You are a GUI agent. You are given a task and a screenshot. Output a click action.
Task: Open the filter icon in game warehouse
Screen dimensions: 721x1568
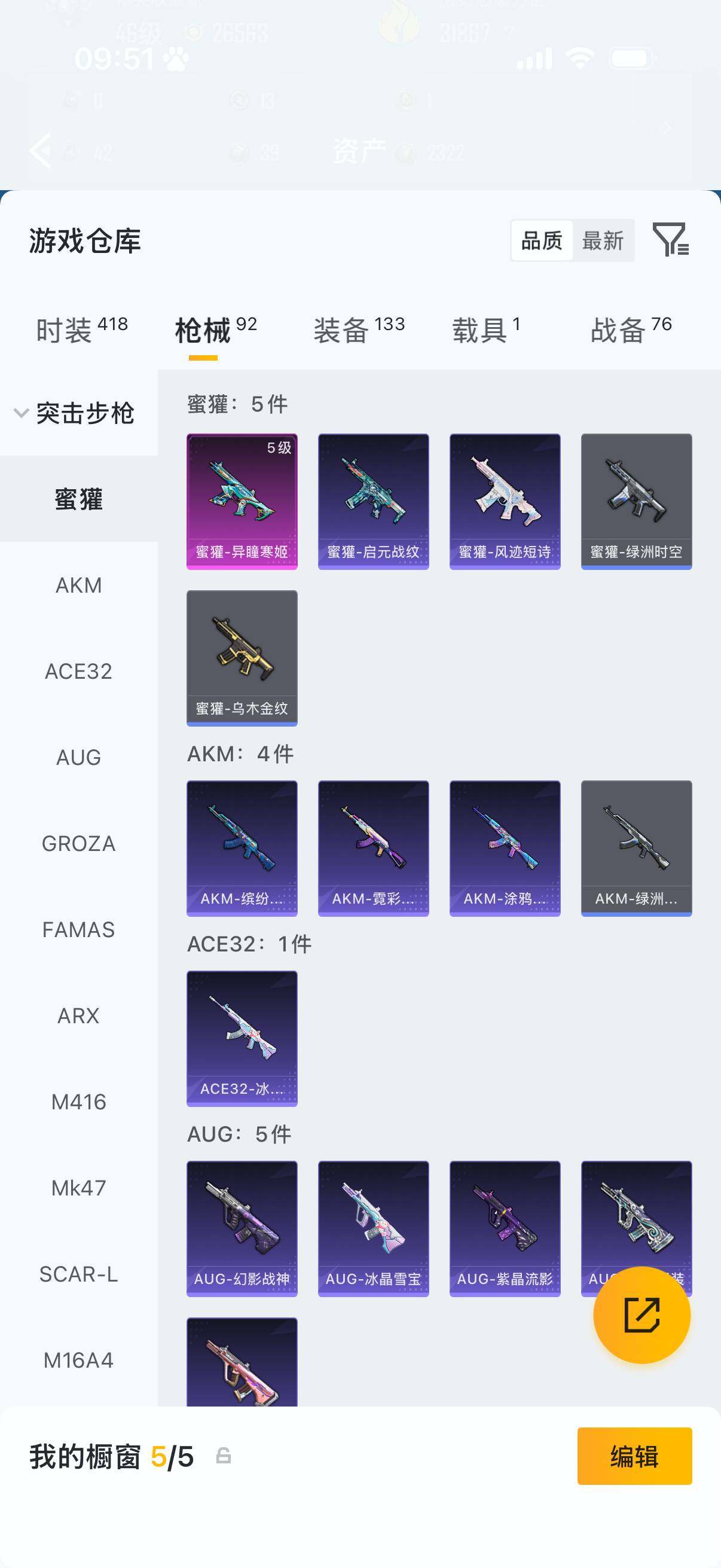(670, 239)
